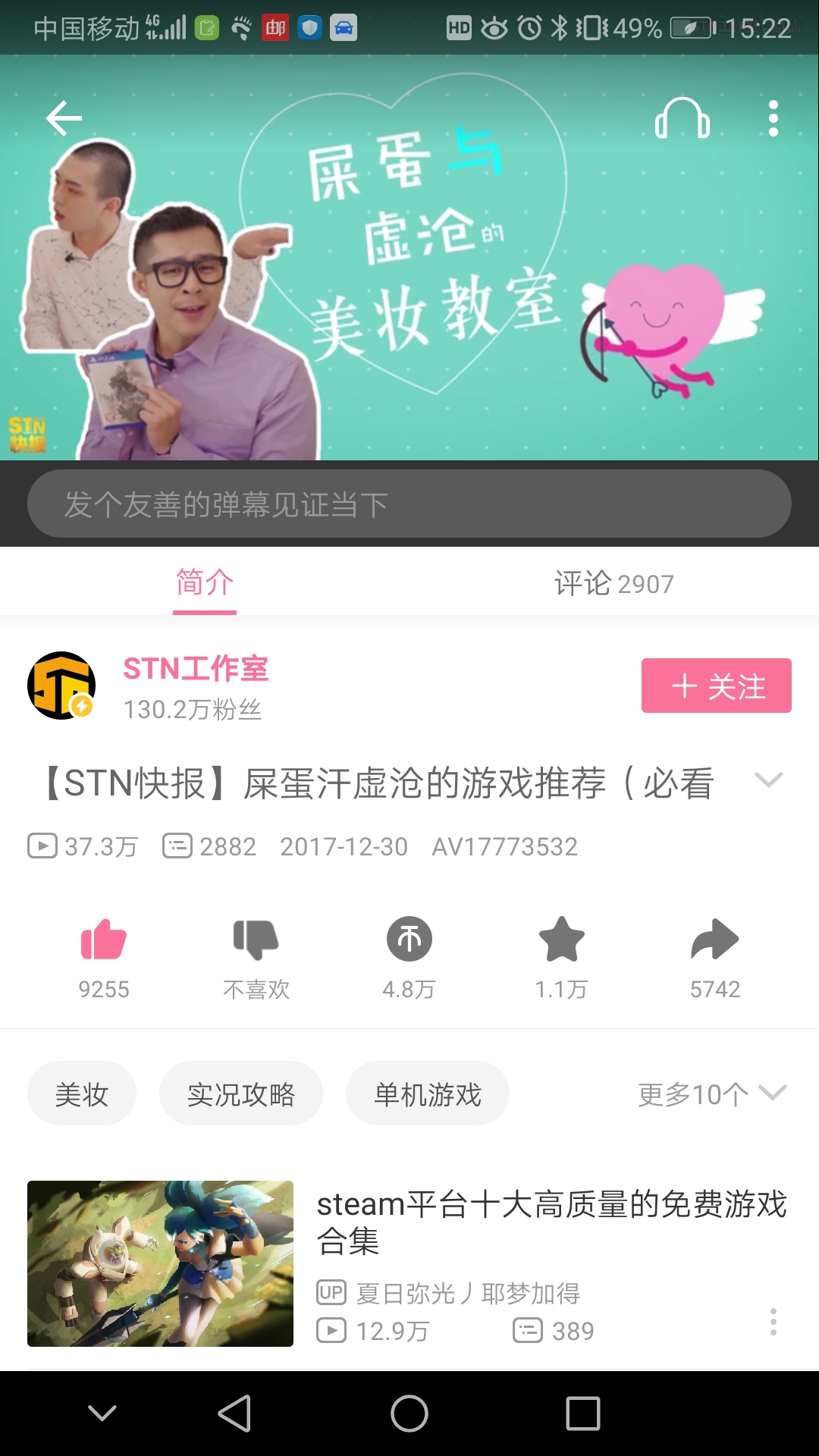Toggle the 不喜欢 dislike button
Viewport: 819px width, 1456px height.
256,940
